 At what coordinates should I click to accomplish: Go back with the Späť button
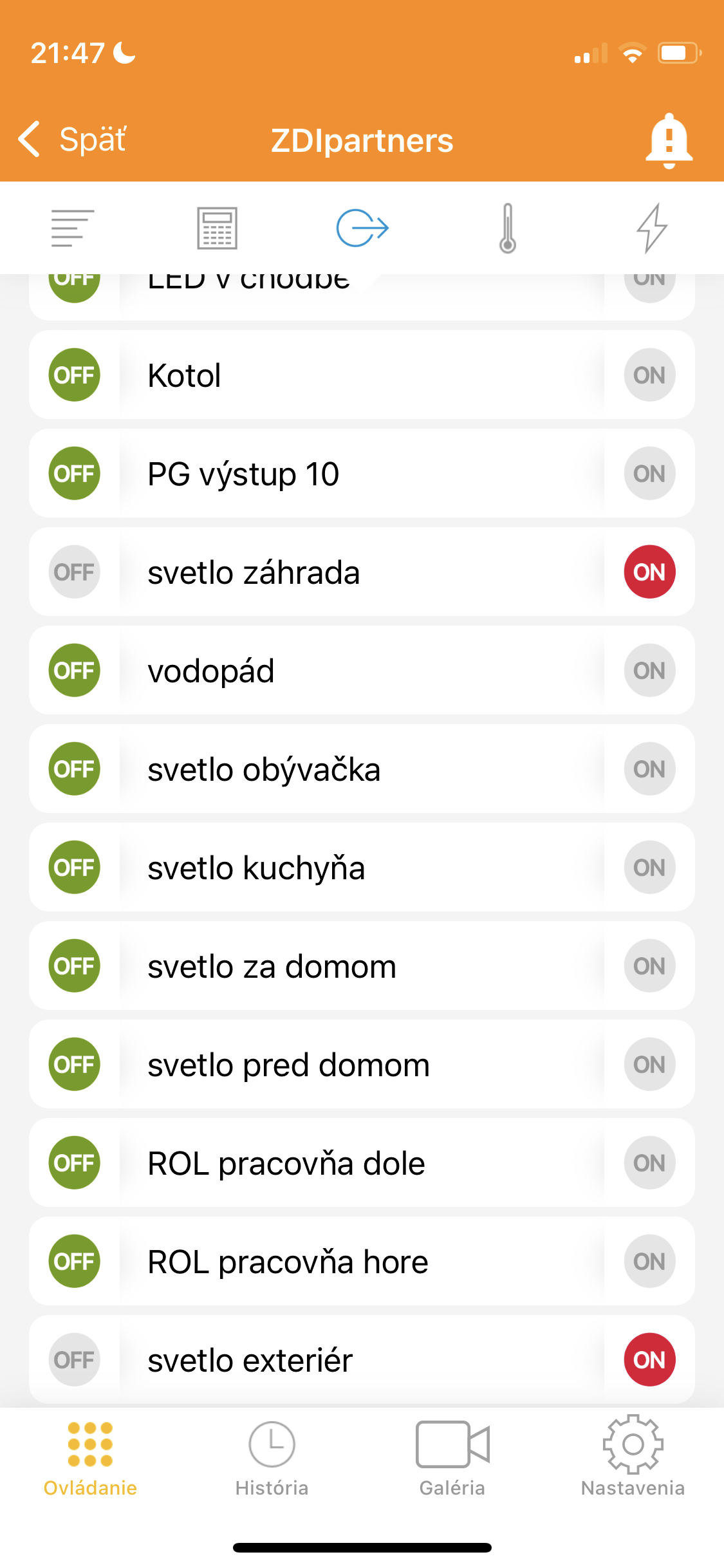[72, 139]
